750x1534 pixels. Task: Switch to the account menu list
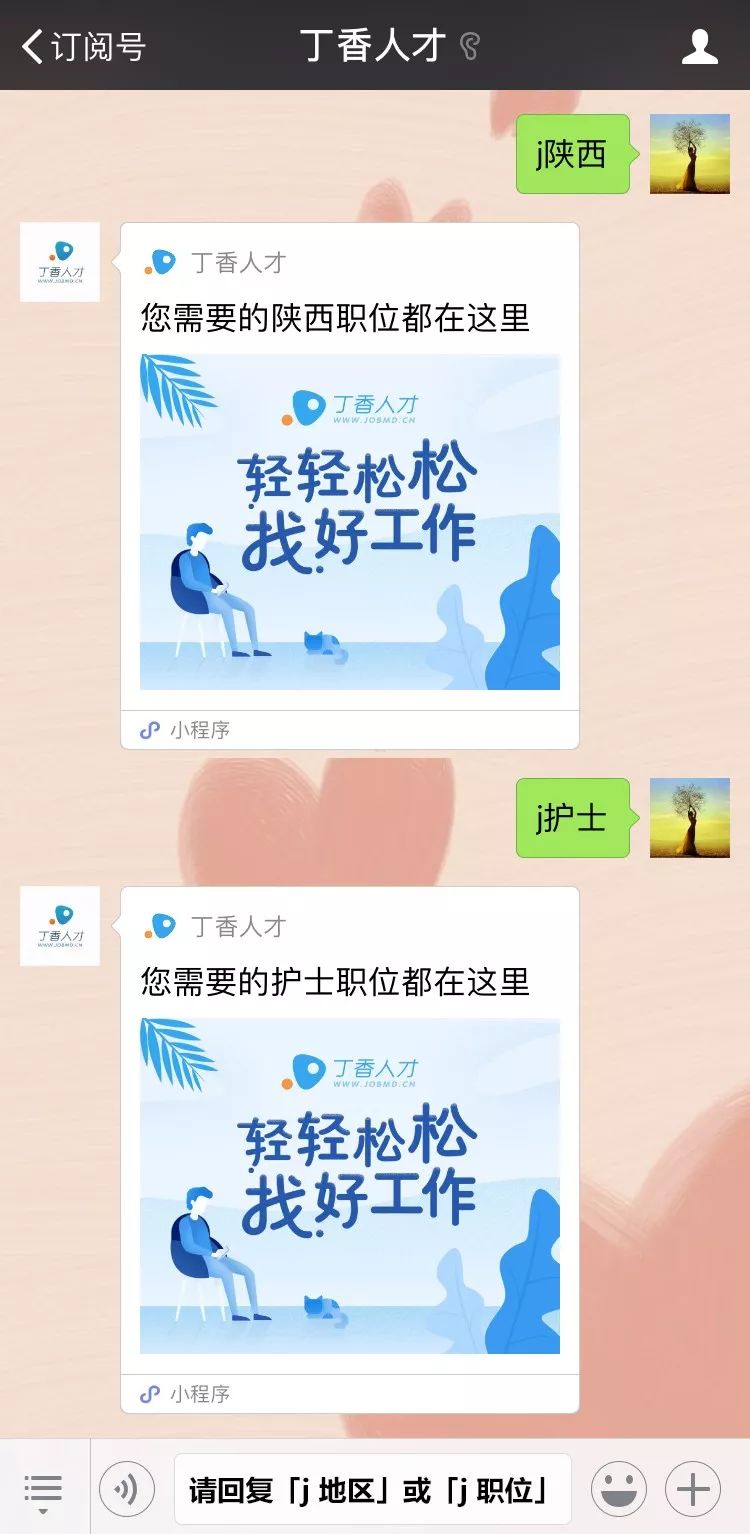pos(43,1489)
